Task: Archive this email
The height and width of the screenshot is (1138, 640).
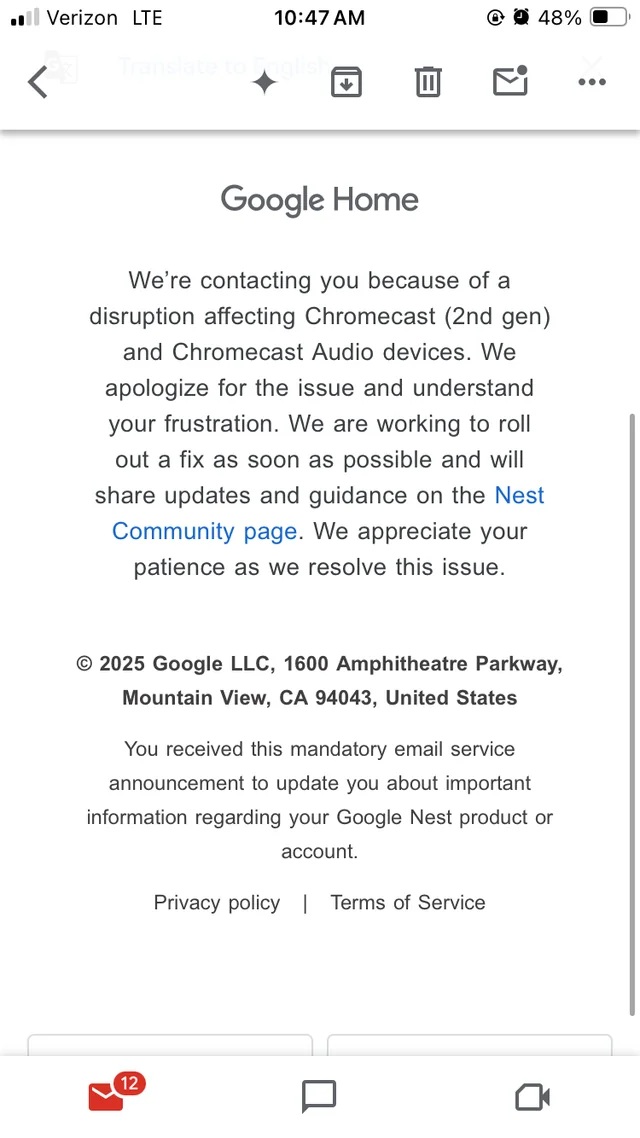Action: pos(346,82)
